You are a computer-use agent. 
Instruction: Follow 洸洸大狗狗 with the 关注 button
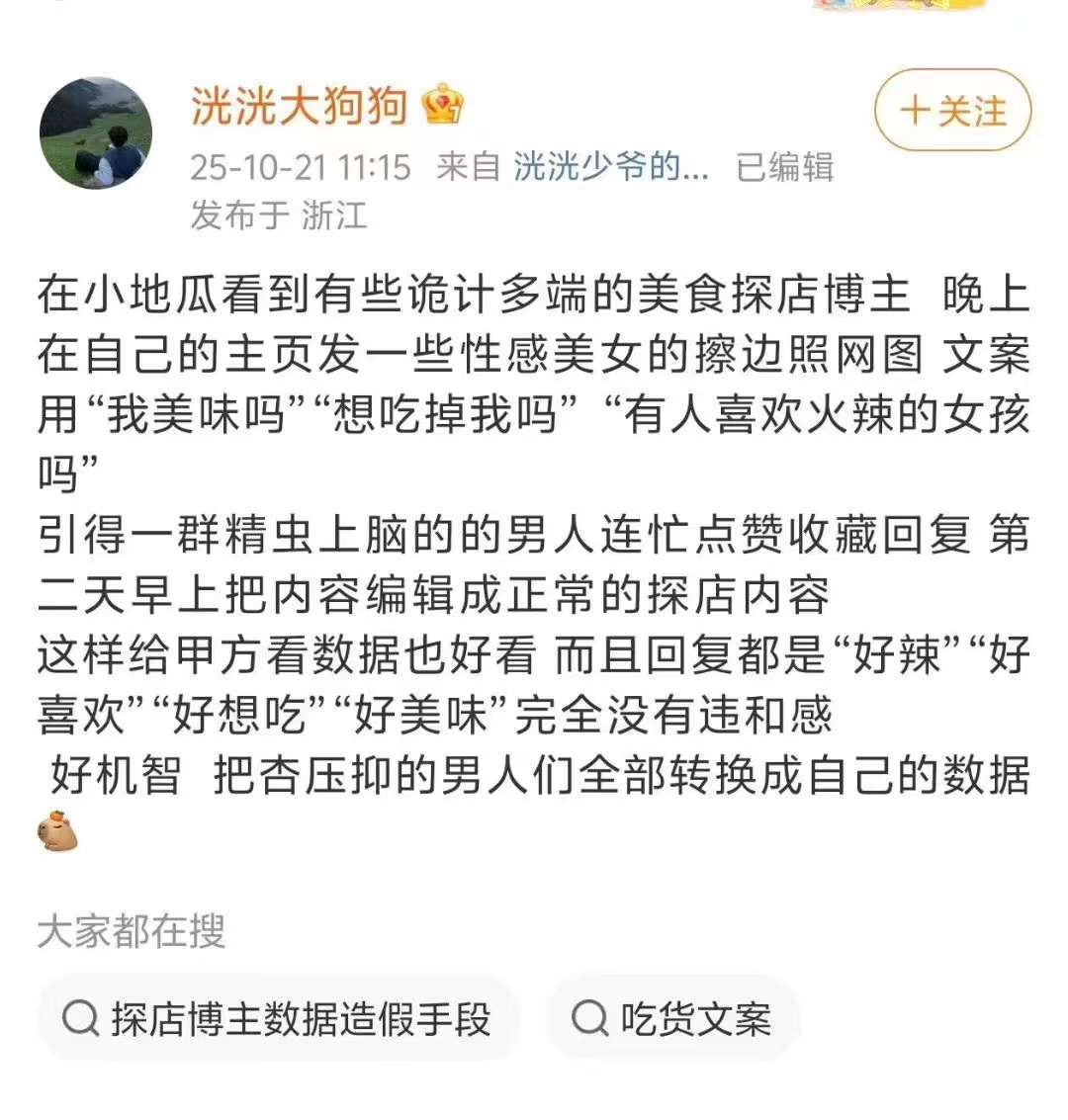pyautogui.click(x=952, y=111)
